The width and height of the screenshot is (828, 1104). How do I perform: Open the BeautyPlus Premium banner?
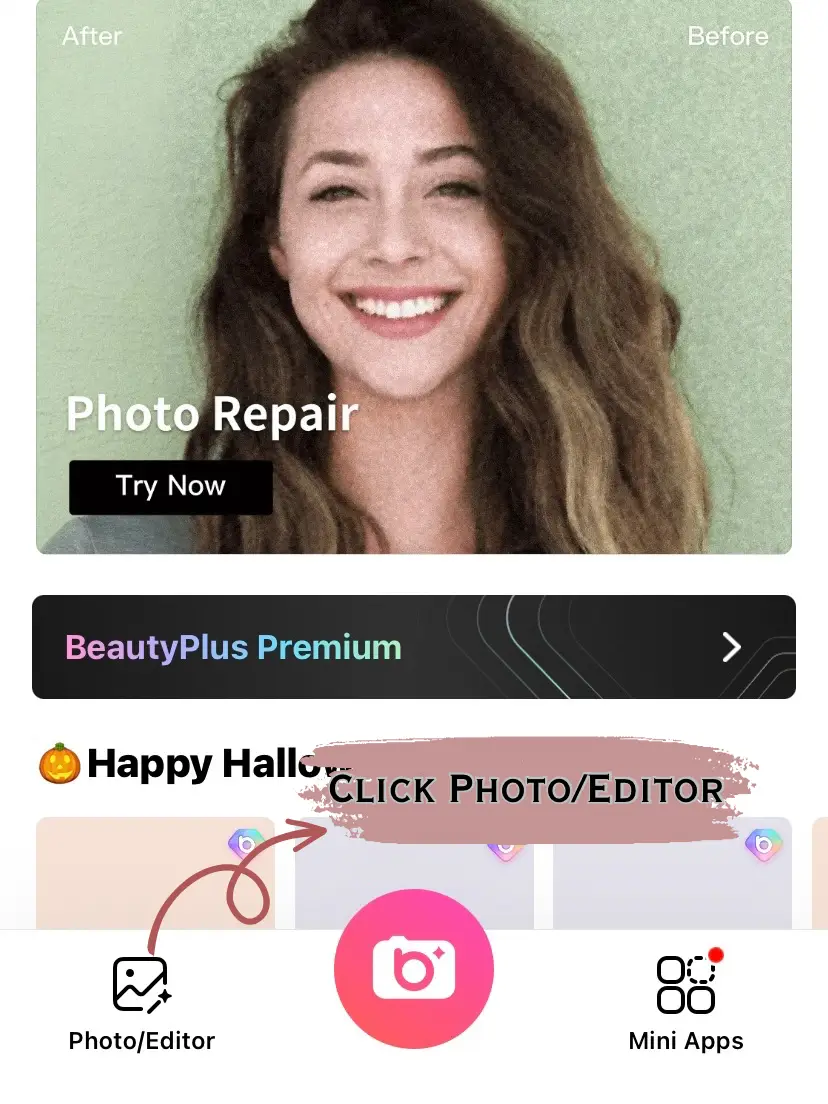414,647
